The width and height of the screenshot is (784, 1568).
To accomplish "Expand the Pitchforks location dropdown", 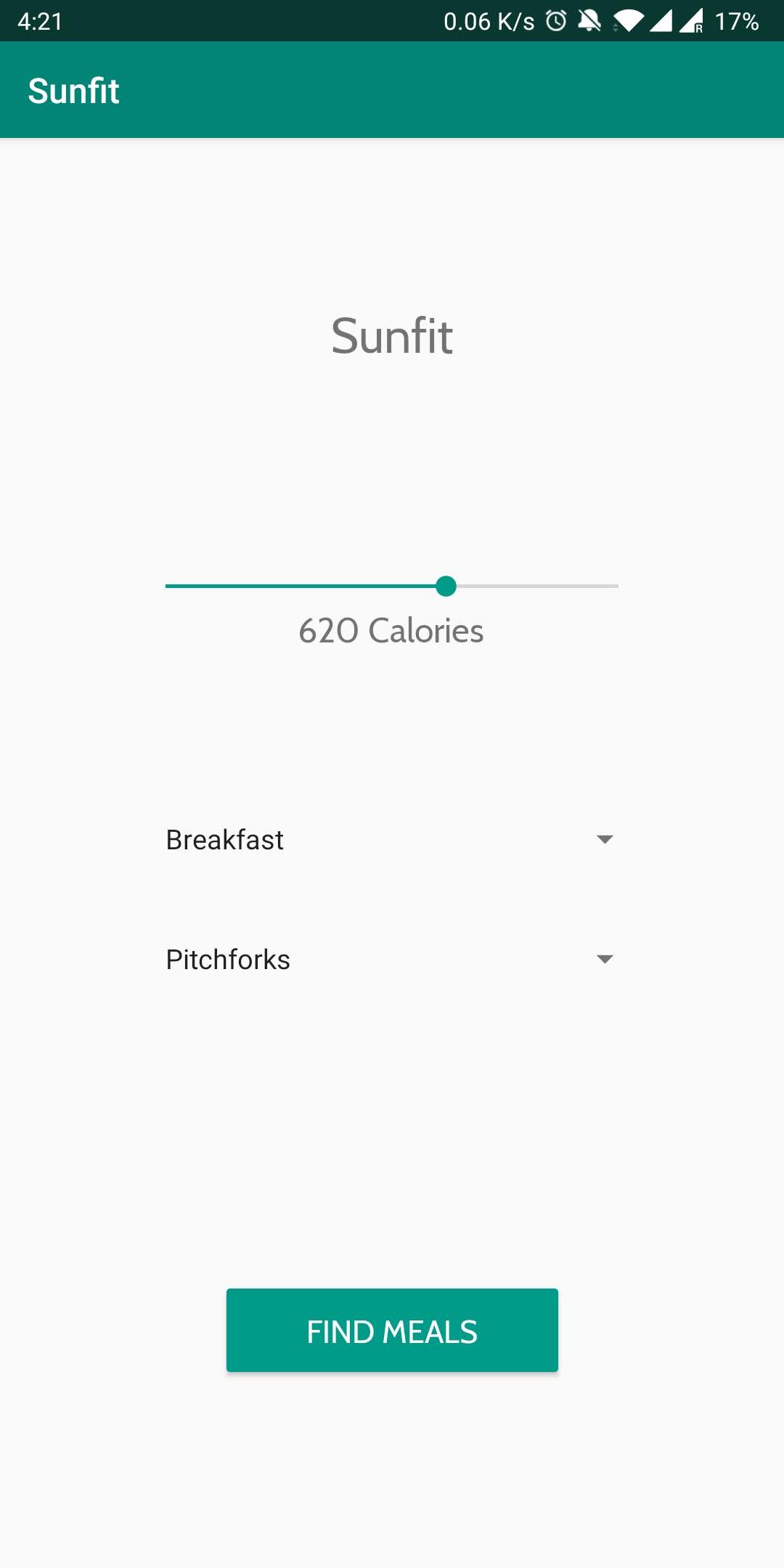I will 391,959.
